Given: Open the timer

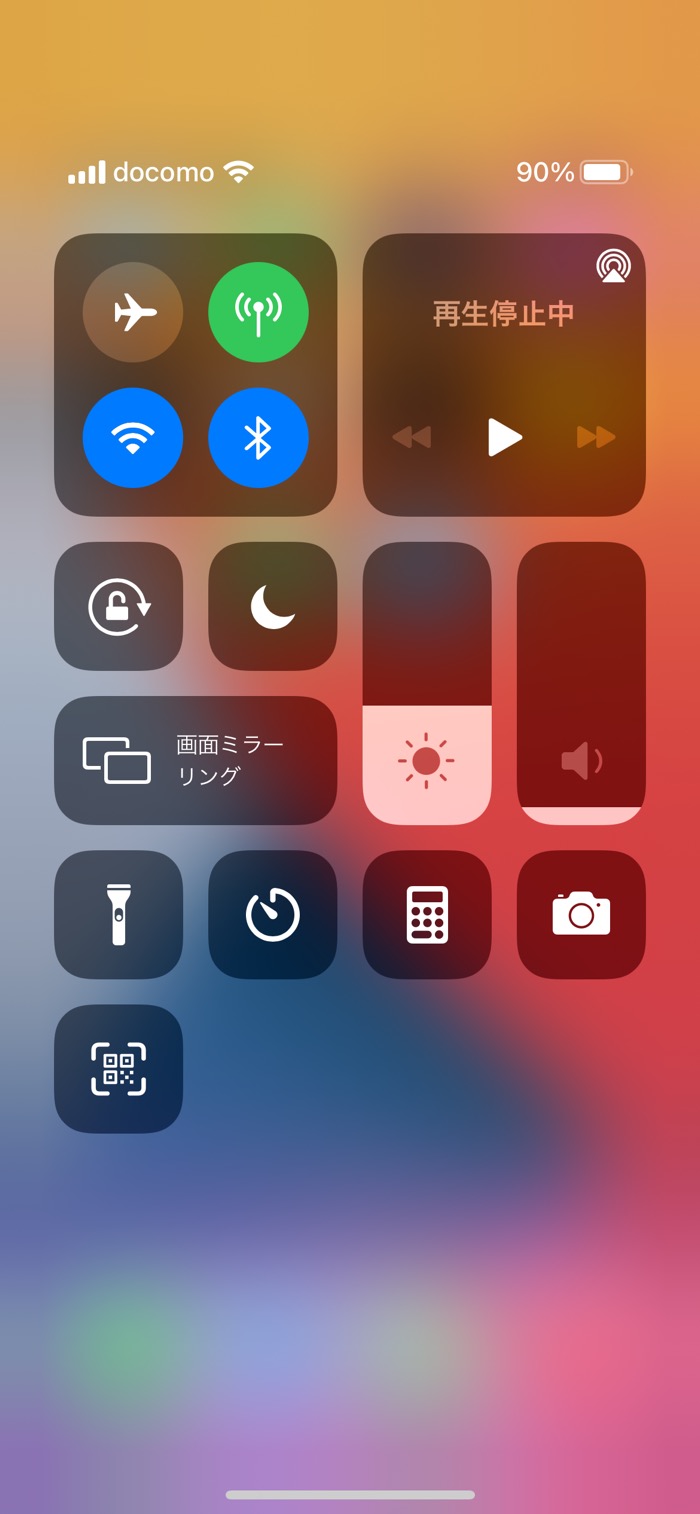Looking at the screenshot, I should (x=272, y=914).
